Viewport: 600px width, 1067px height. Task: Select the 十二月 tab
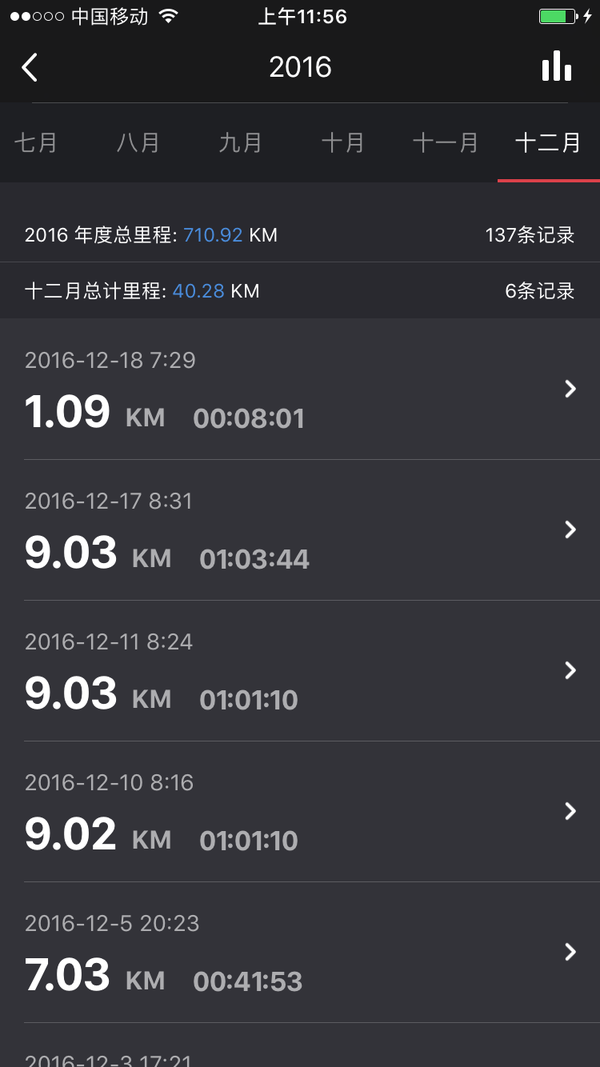(x=548, y=143)
